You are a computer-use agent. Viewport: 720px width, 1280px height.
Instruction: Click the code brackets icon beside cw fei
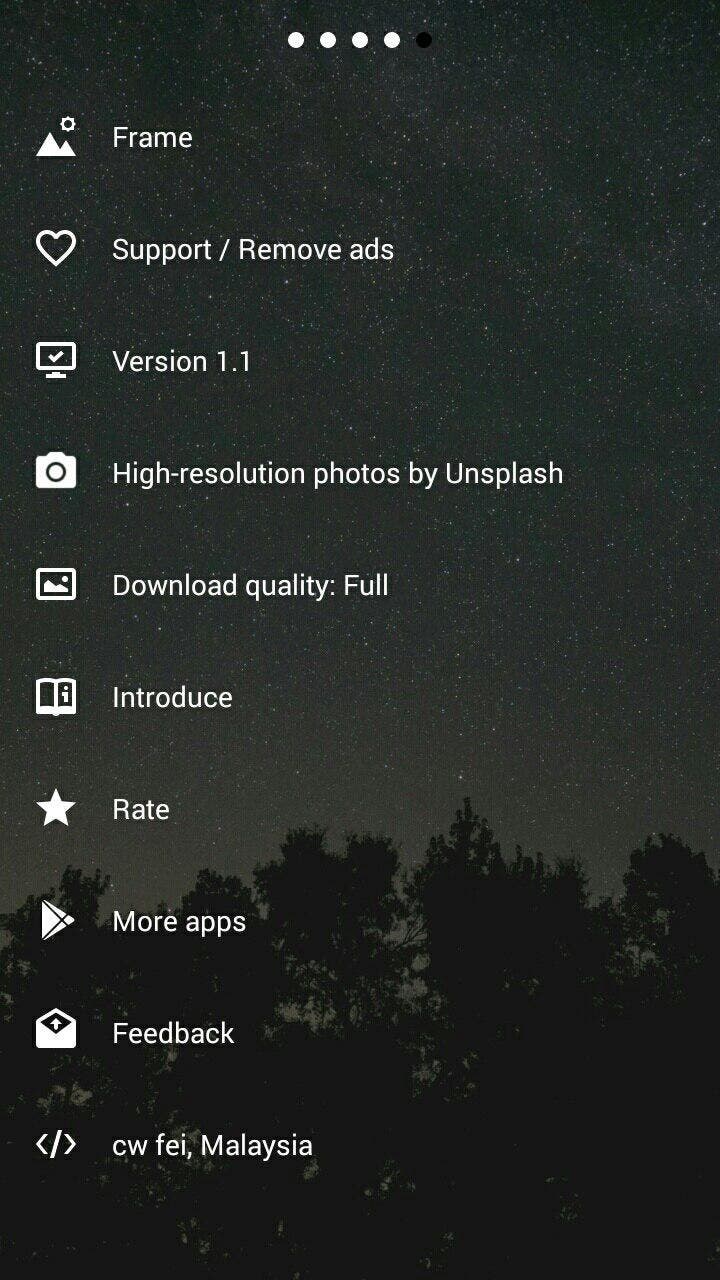click(56, 1144)
